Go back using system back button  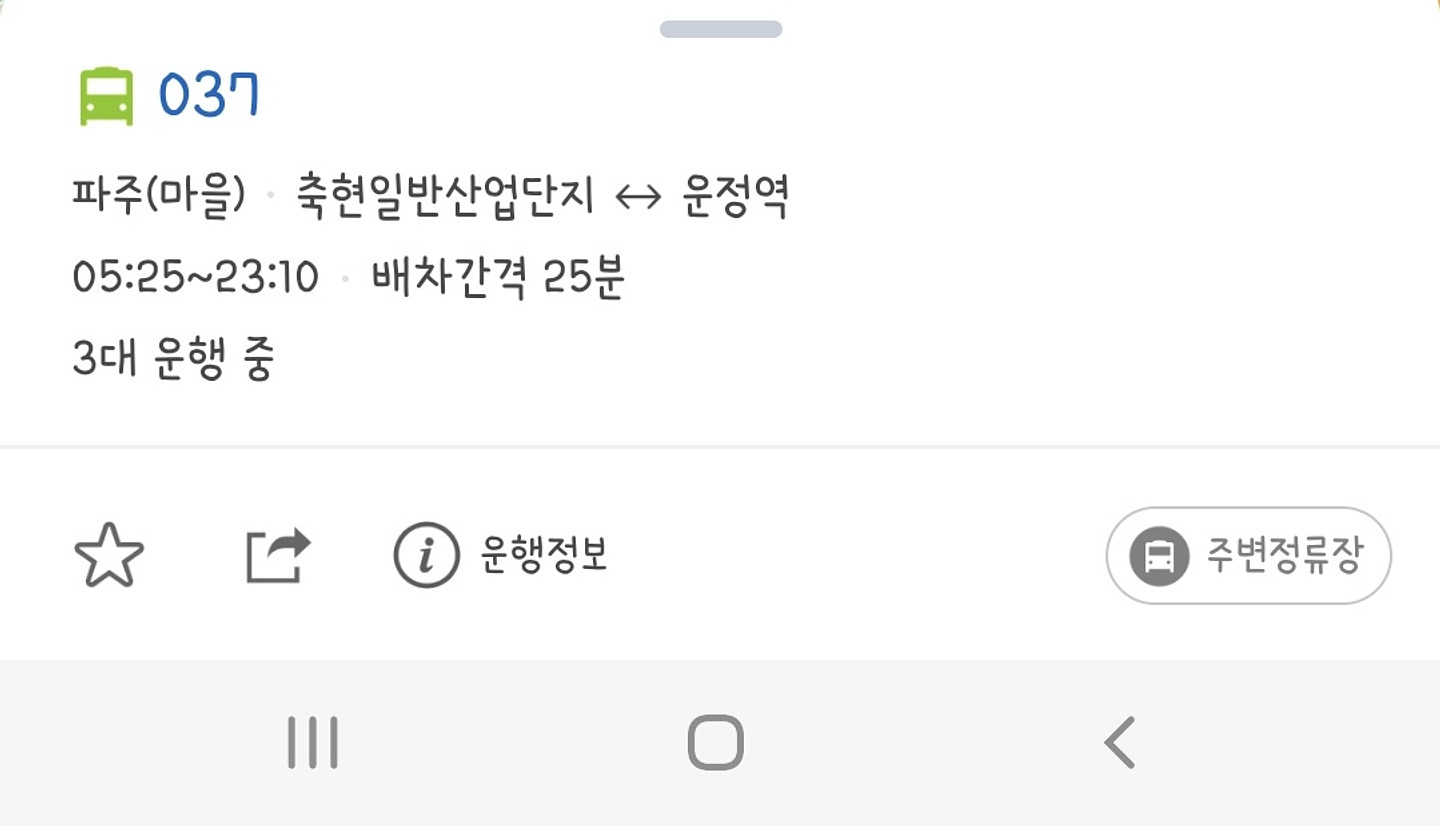pyautogui.click(x=1120, y=742)
